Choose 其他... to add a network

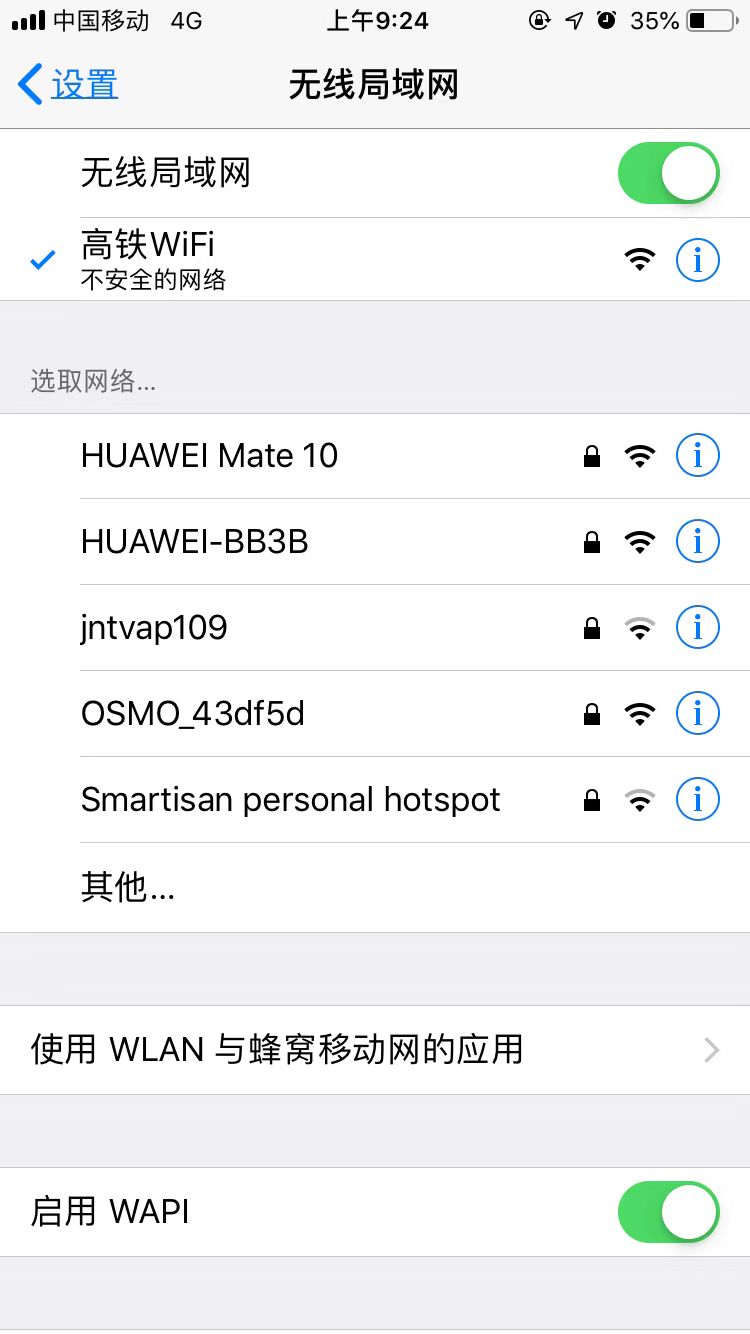128,887
